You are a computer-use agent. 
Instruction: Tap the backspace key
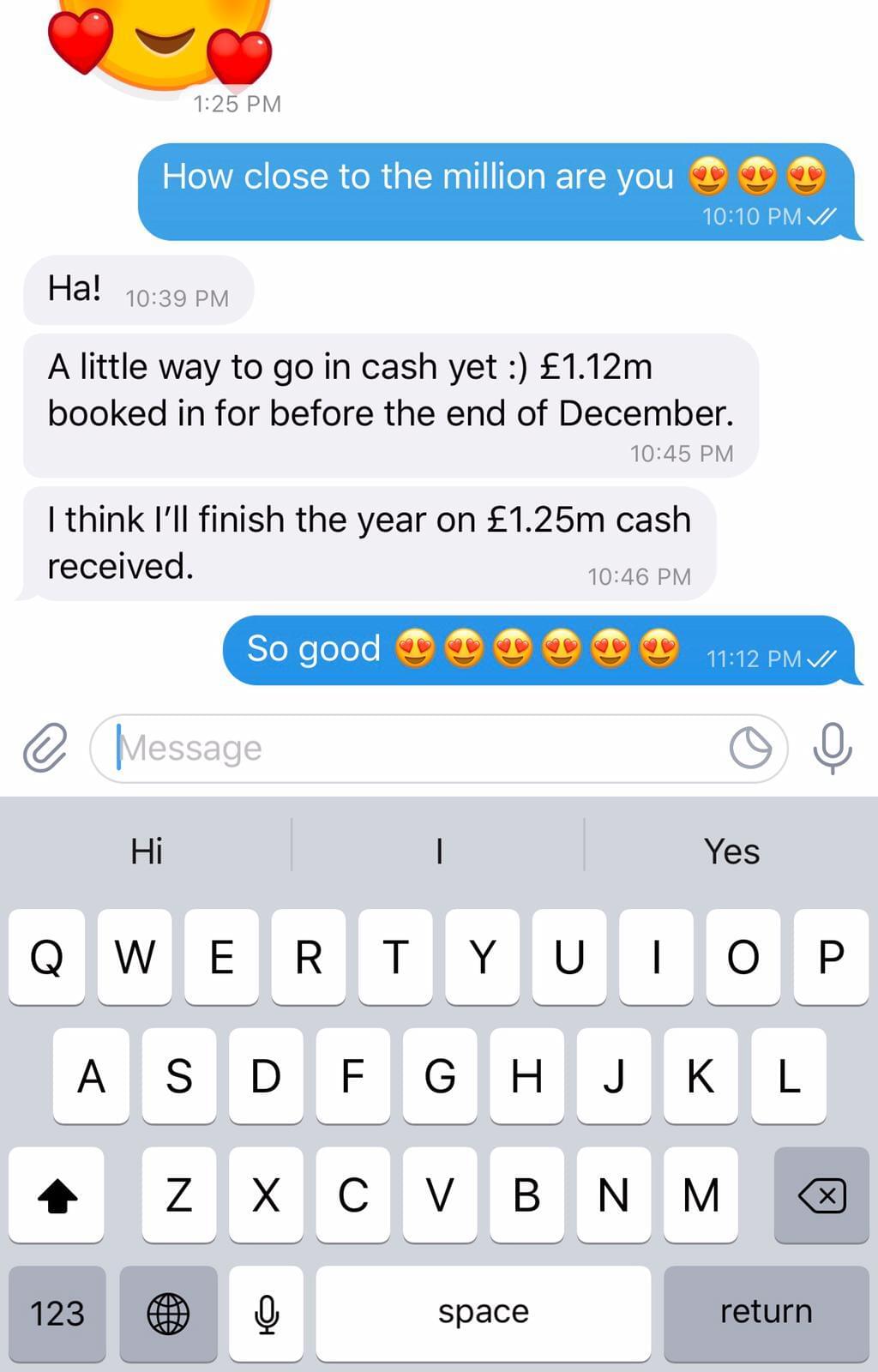pyautogui.click(x=821, y=1194)
